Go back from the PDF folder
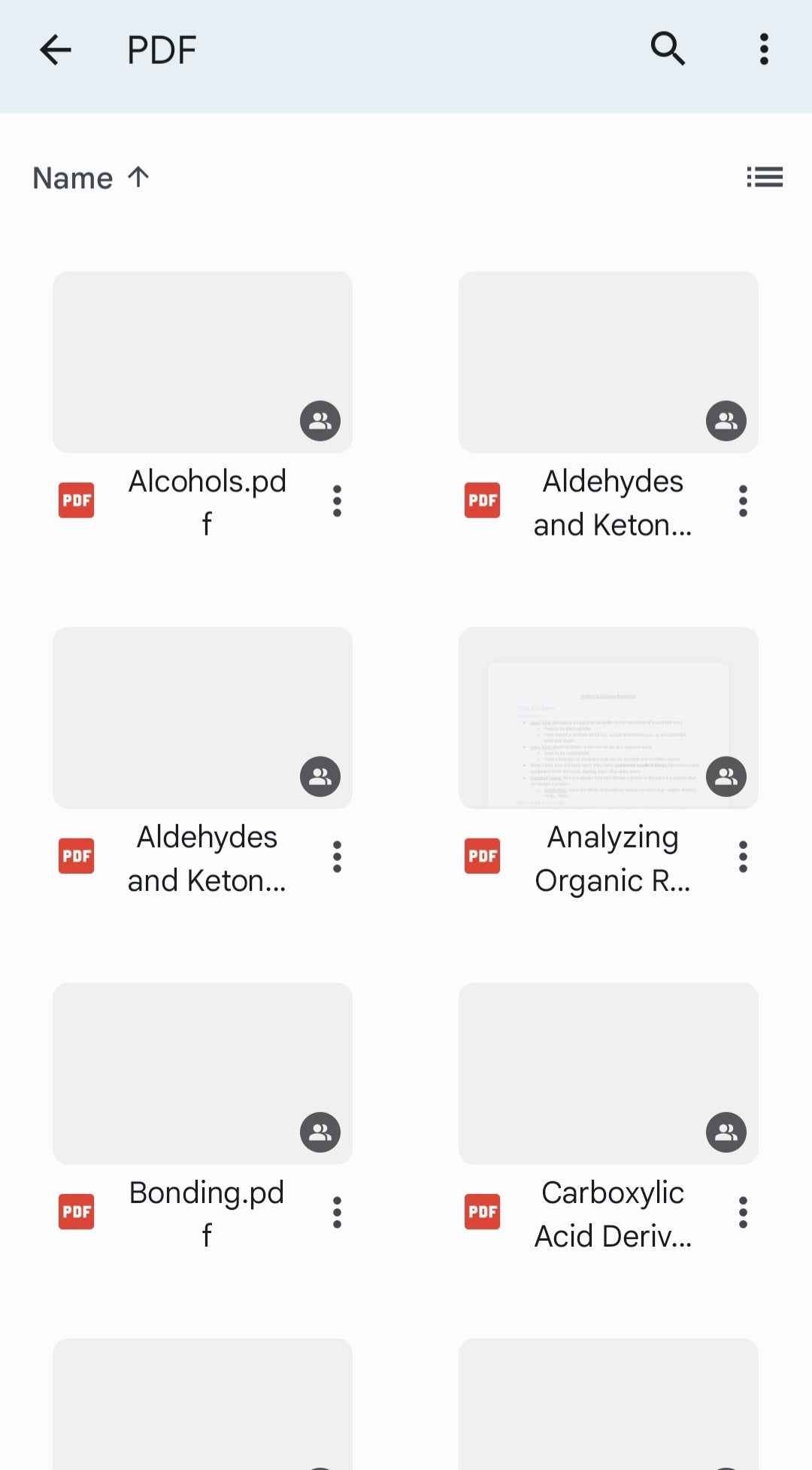 (x=56, y=50)
